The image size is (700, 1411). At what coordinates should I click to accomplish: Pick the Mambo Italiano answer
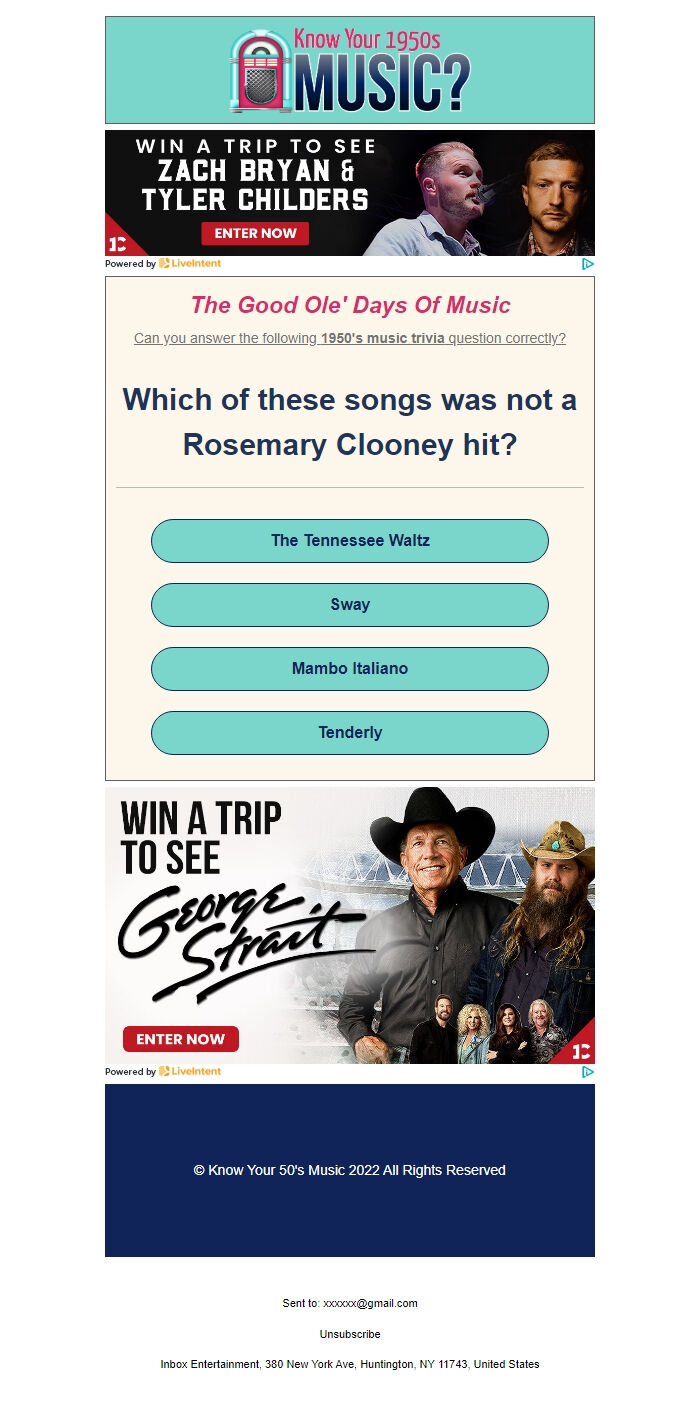click(x=350, y=669)
